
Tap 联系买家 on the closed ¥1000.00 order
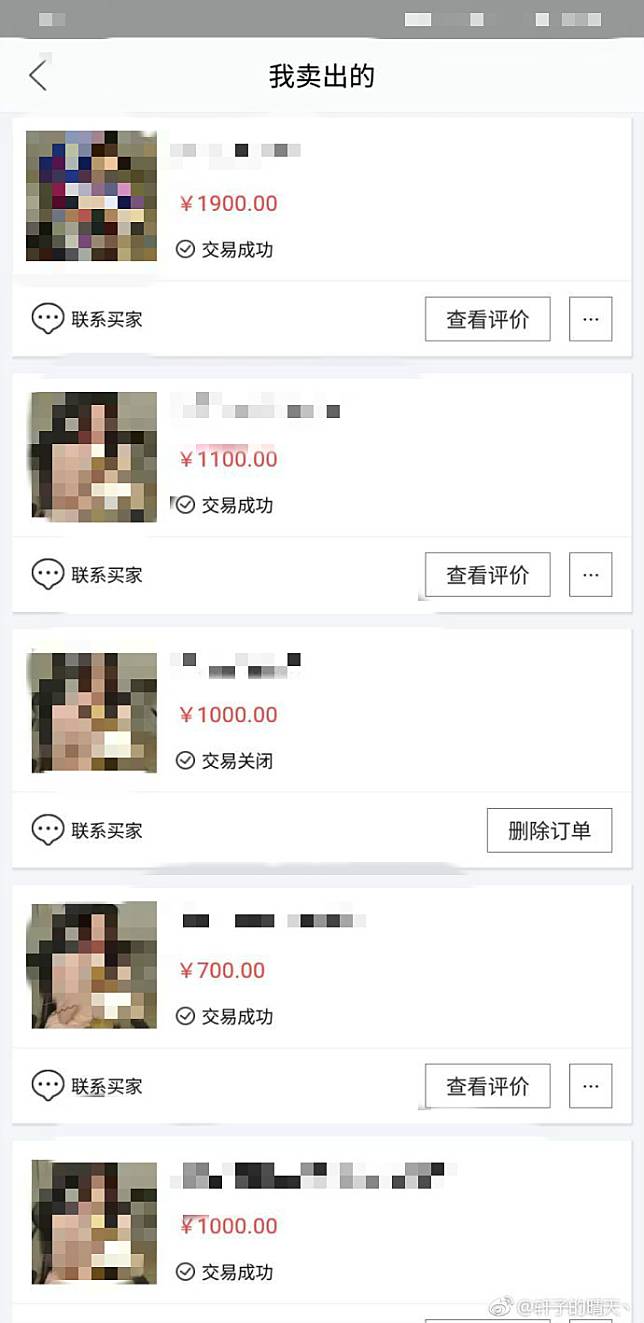[x=88, y=830]
